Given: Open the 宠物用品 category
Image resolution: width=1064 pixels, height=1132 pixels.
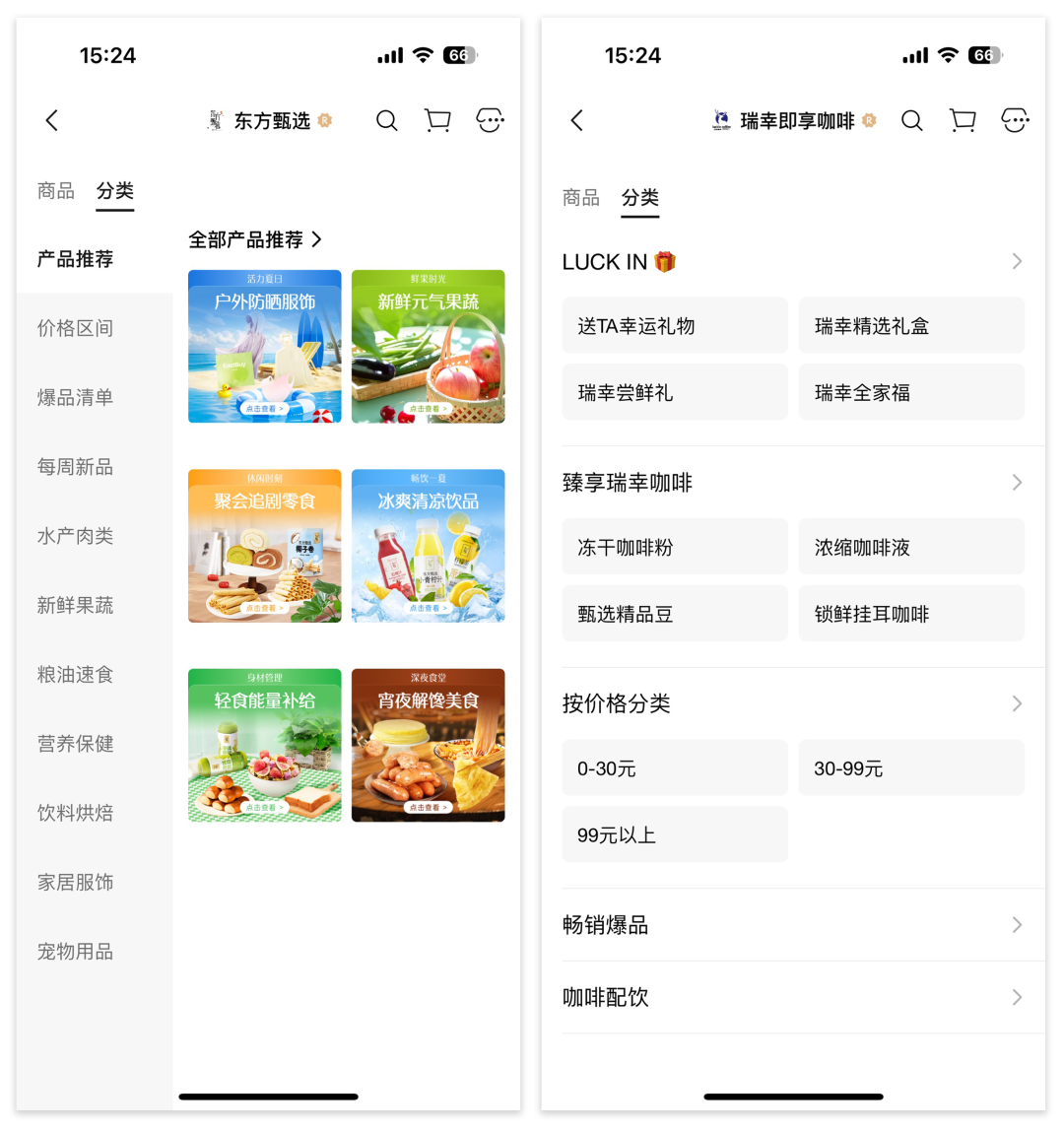Looking at the screenshot, I should pyautogui.click(x=76, y=952).
